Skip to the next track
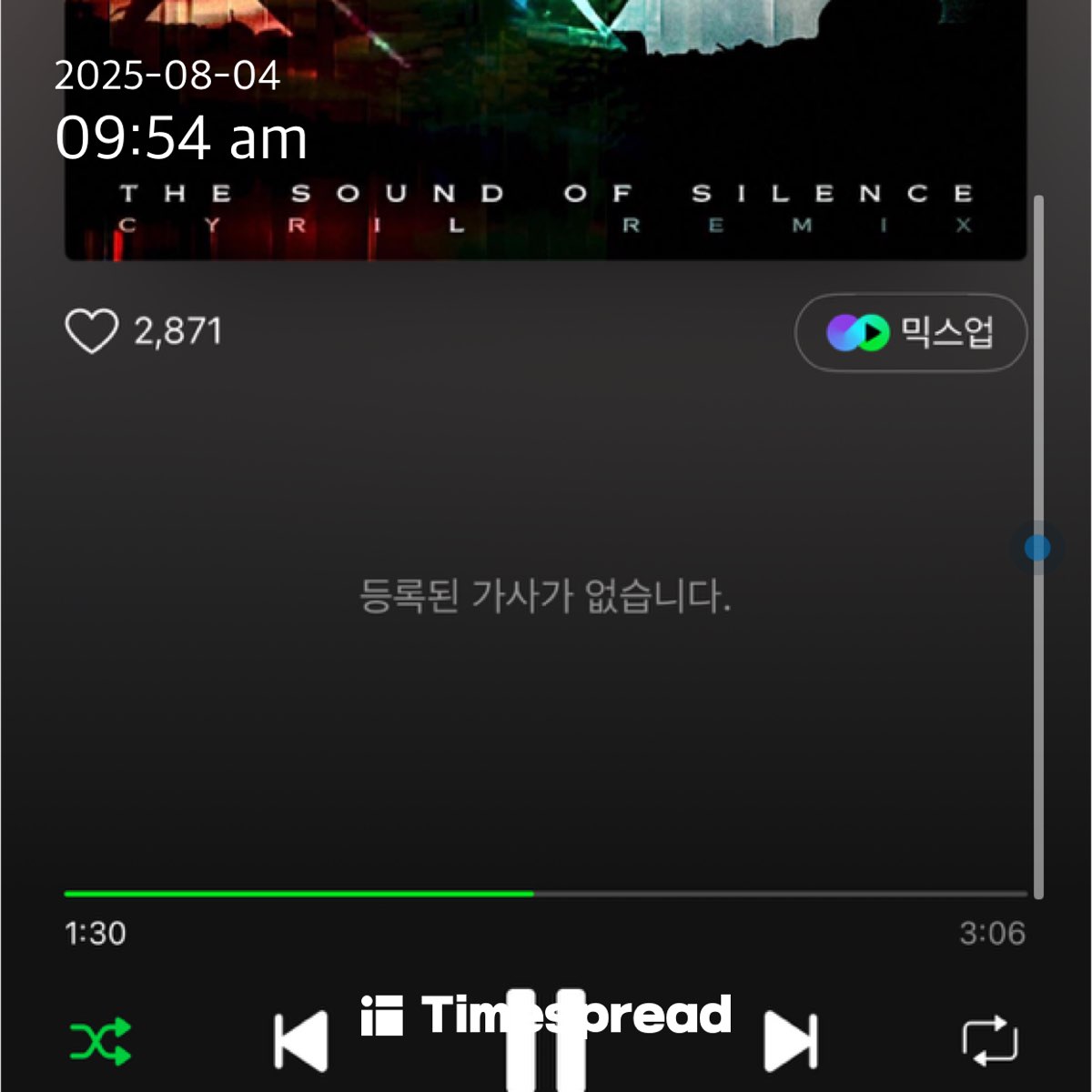1092x1092 pixels. 791,1041
